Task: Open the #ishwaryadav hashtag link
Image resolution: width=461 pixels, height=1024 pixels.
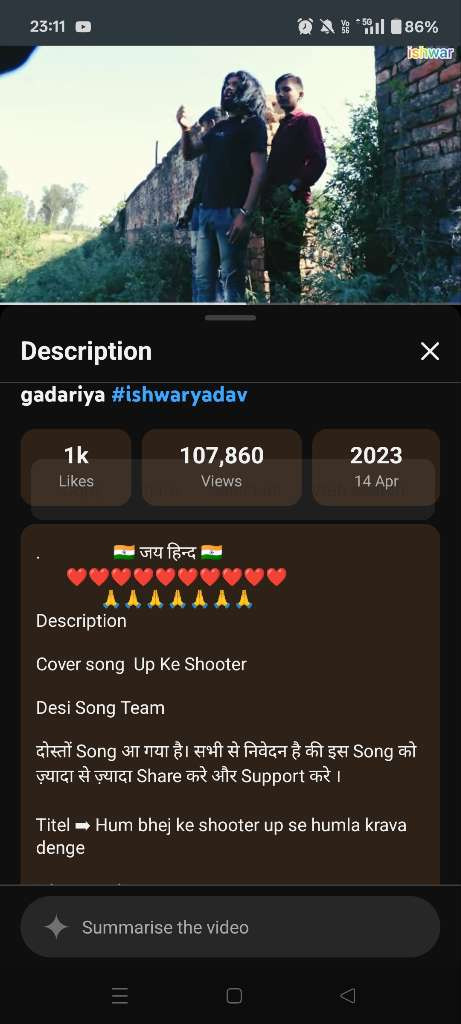Action: coord(179,395)
